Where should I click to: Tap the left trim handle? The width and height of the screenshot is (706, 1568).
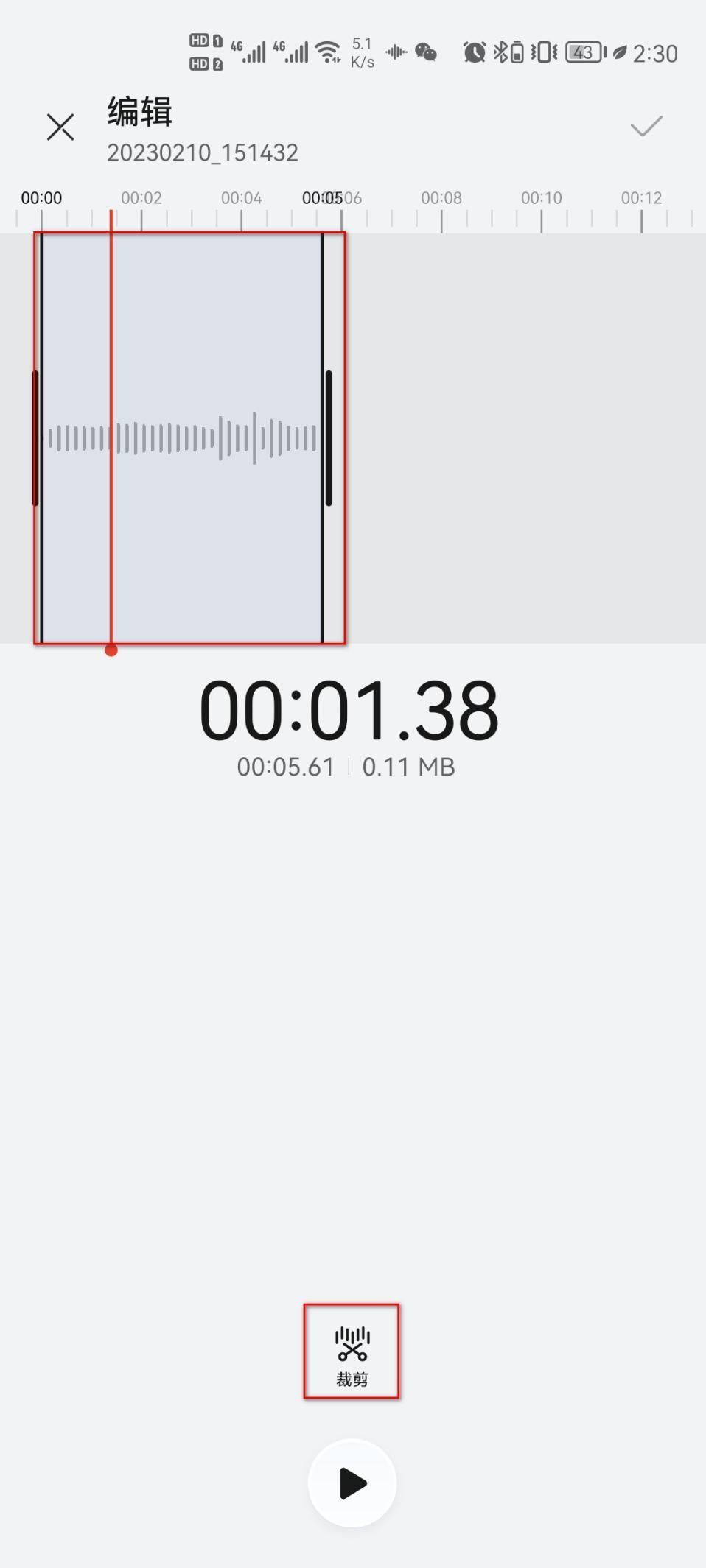coord(35,438)
